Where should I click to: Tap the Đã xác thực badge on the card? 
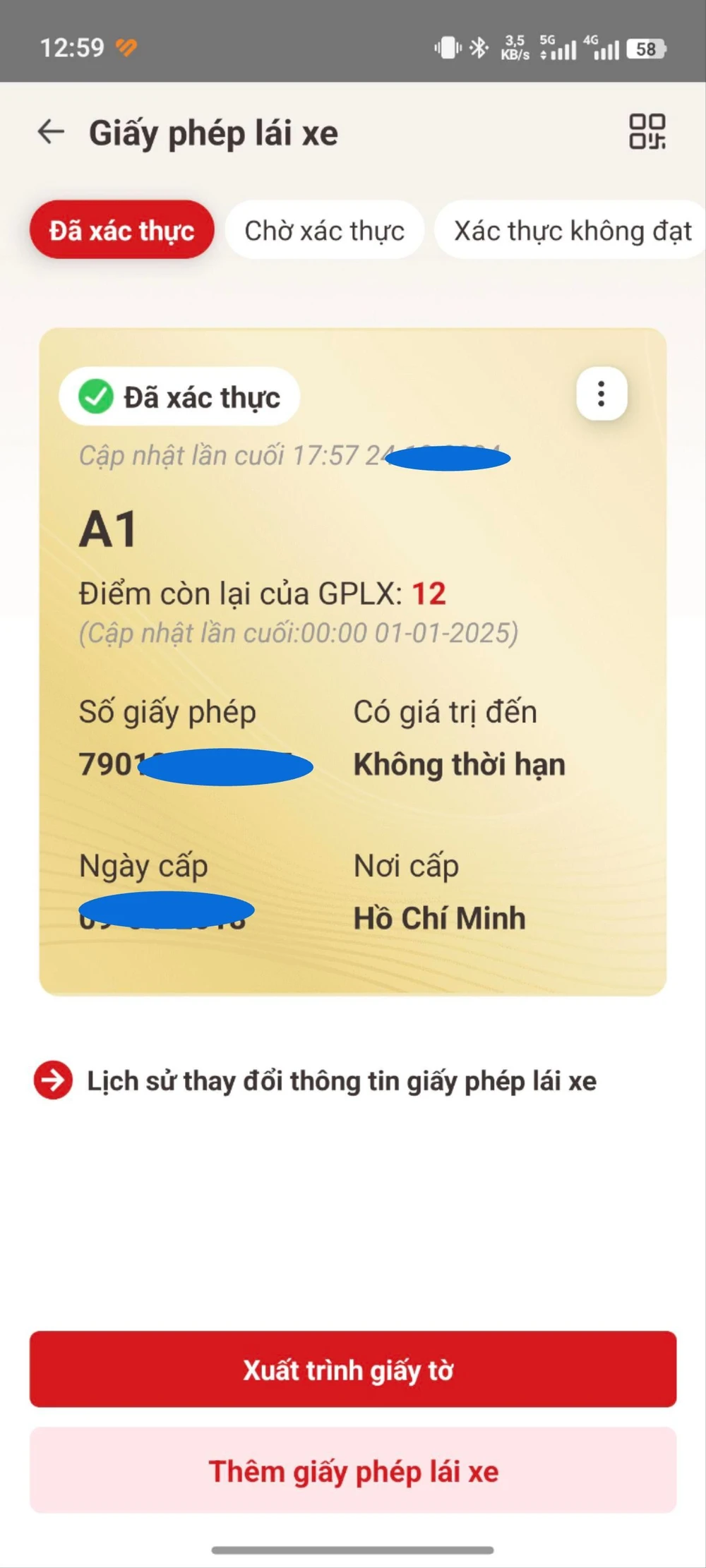click(179, 396)
